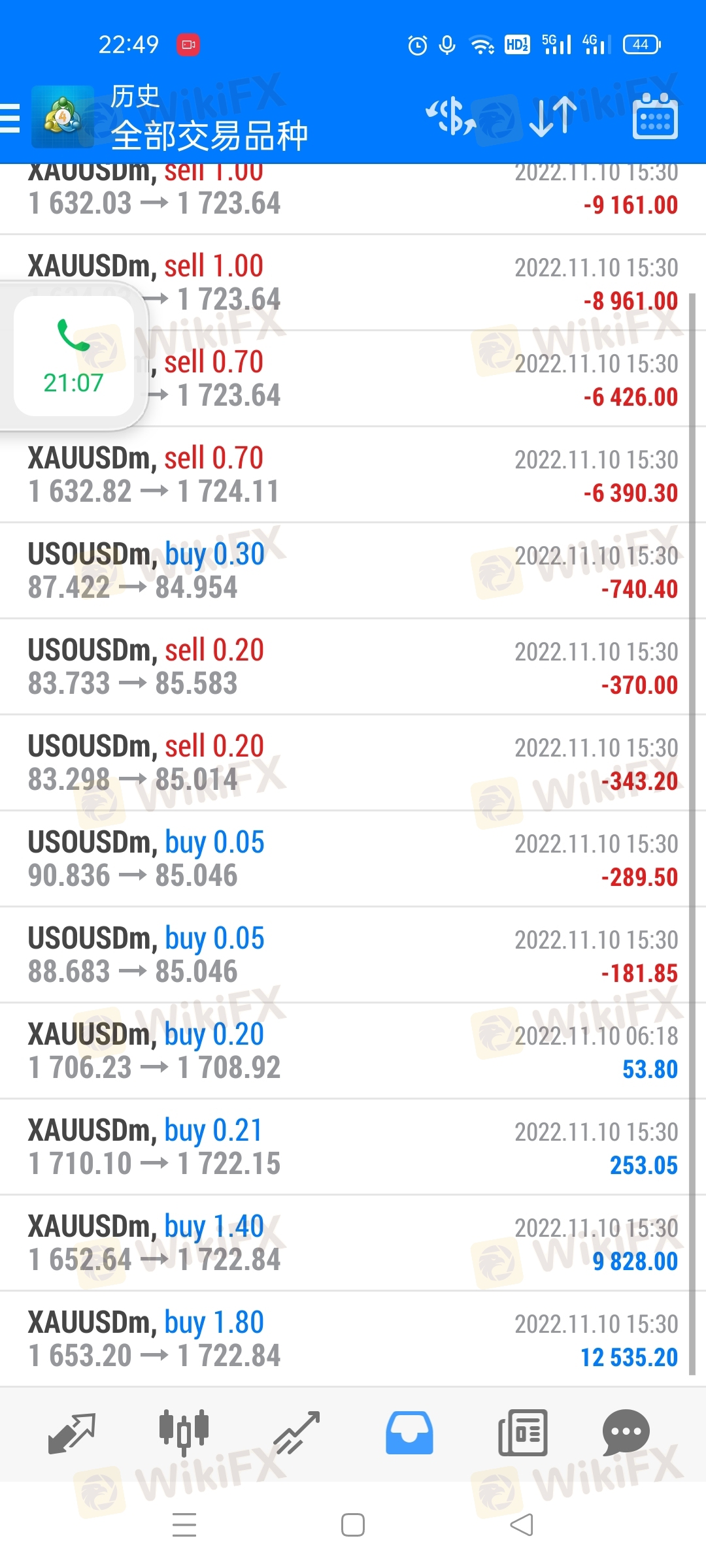View the XAUUSDm buy 0.20 trade details
Image resolution: width=706 pixels, height=1568 pixels.
[353, 1051]
